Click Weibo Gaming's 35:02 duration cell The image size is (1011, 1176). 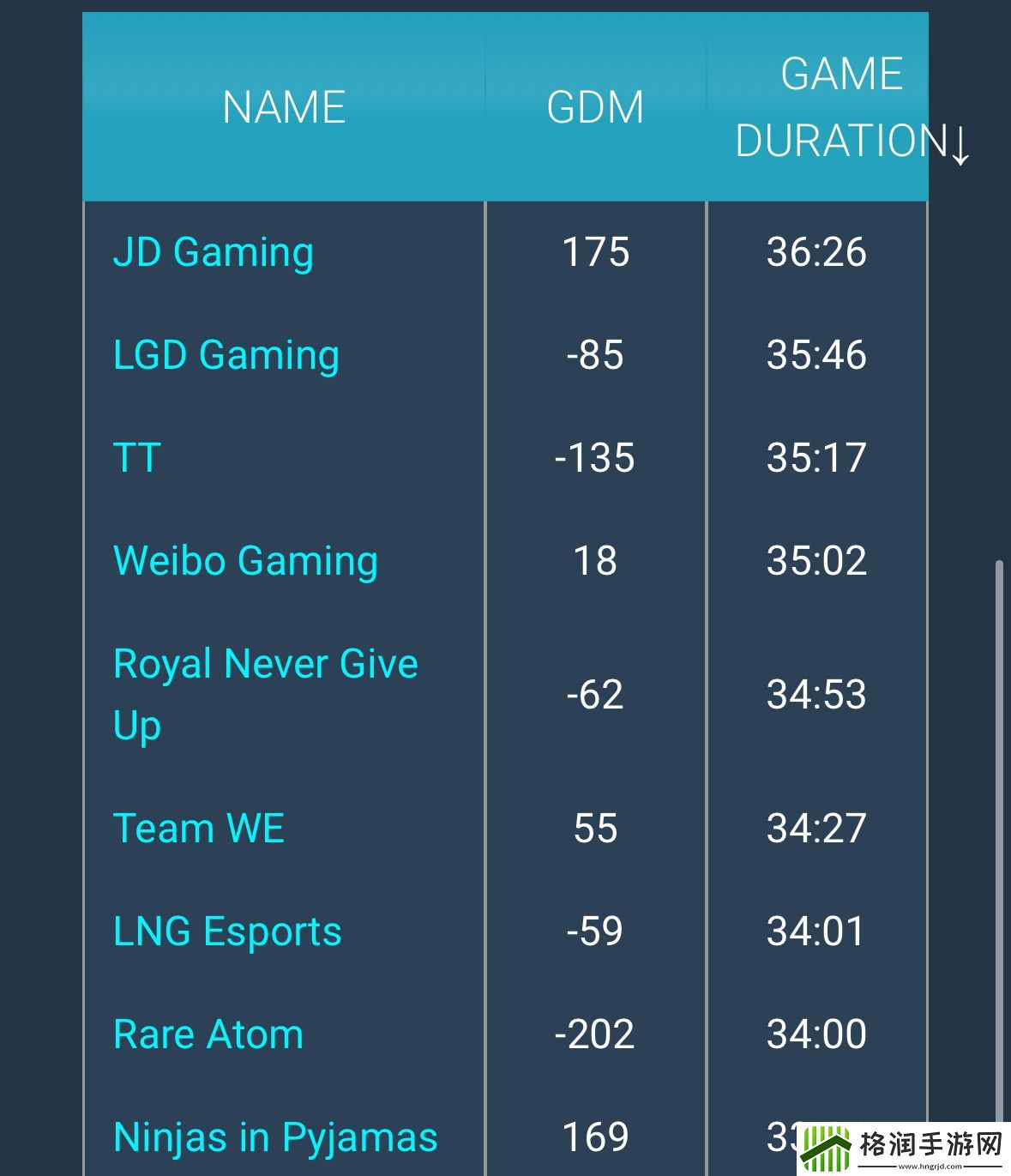816,561
